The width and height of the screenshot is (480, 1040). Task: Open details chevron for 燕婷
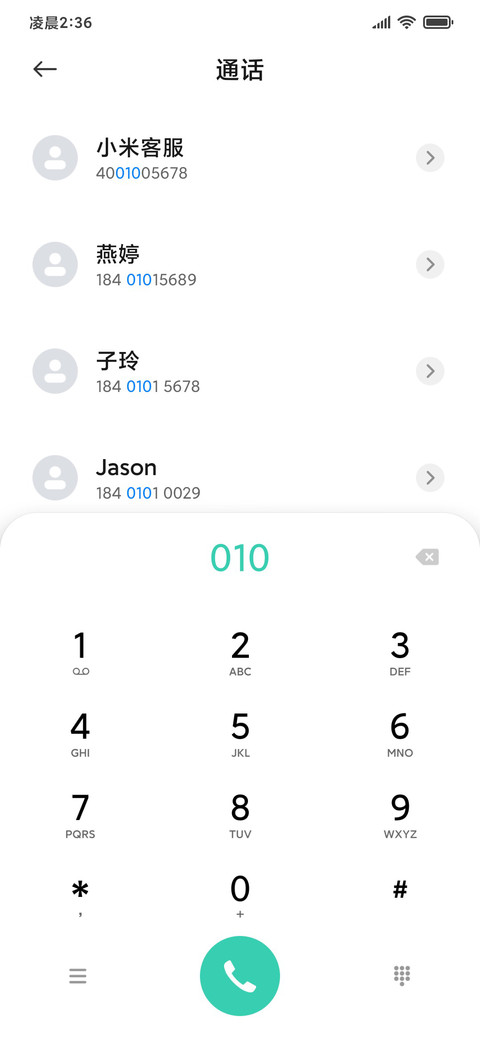pyautogui.click(x=430, y=265)
